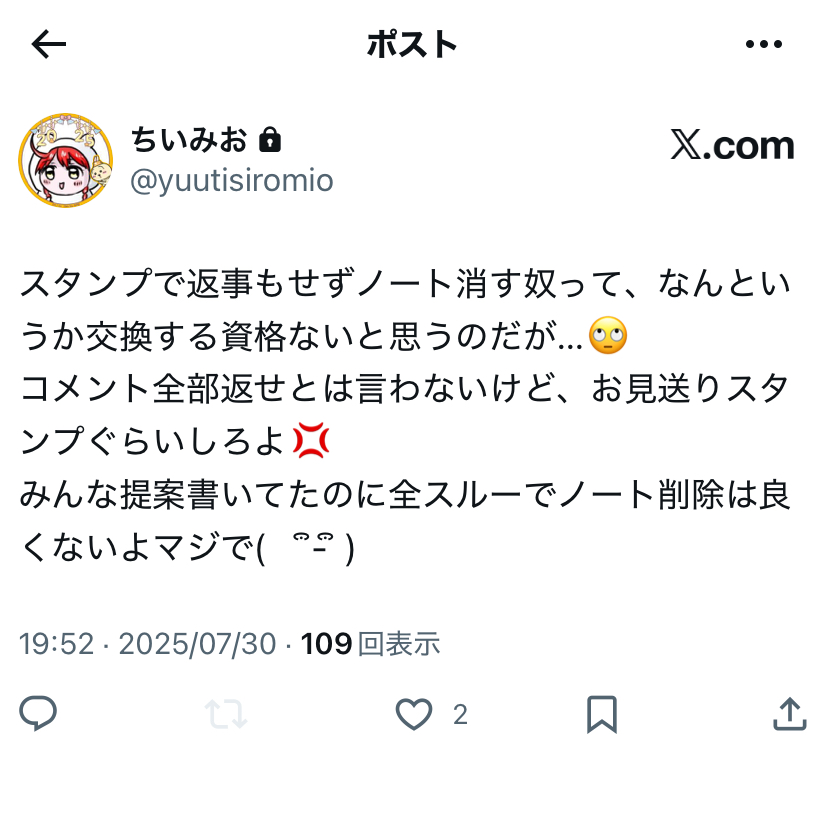Image resolution: width=828 pixels, height=828 pixels.
Task: Open the three-dot overflow menu
Action: [x=764, y=44]
